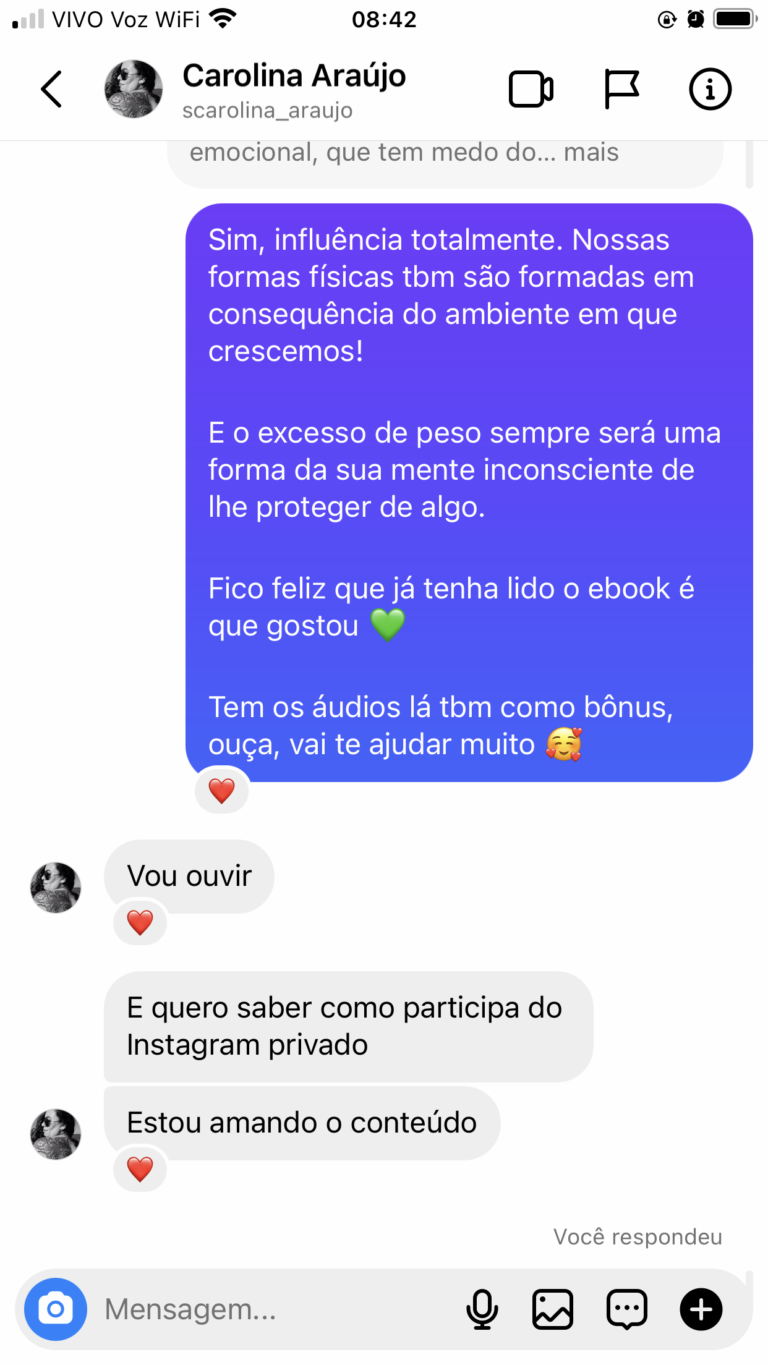Go back to the inbox
The width and height of the screenshot is (768, 1365).
click(x=51, y=90)
